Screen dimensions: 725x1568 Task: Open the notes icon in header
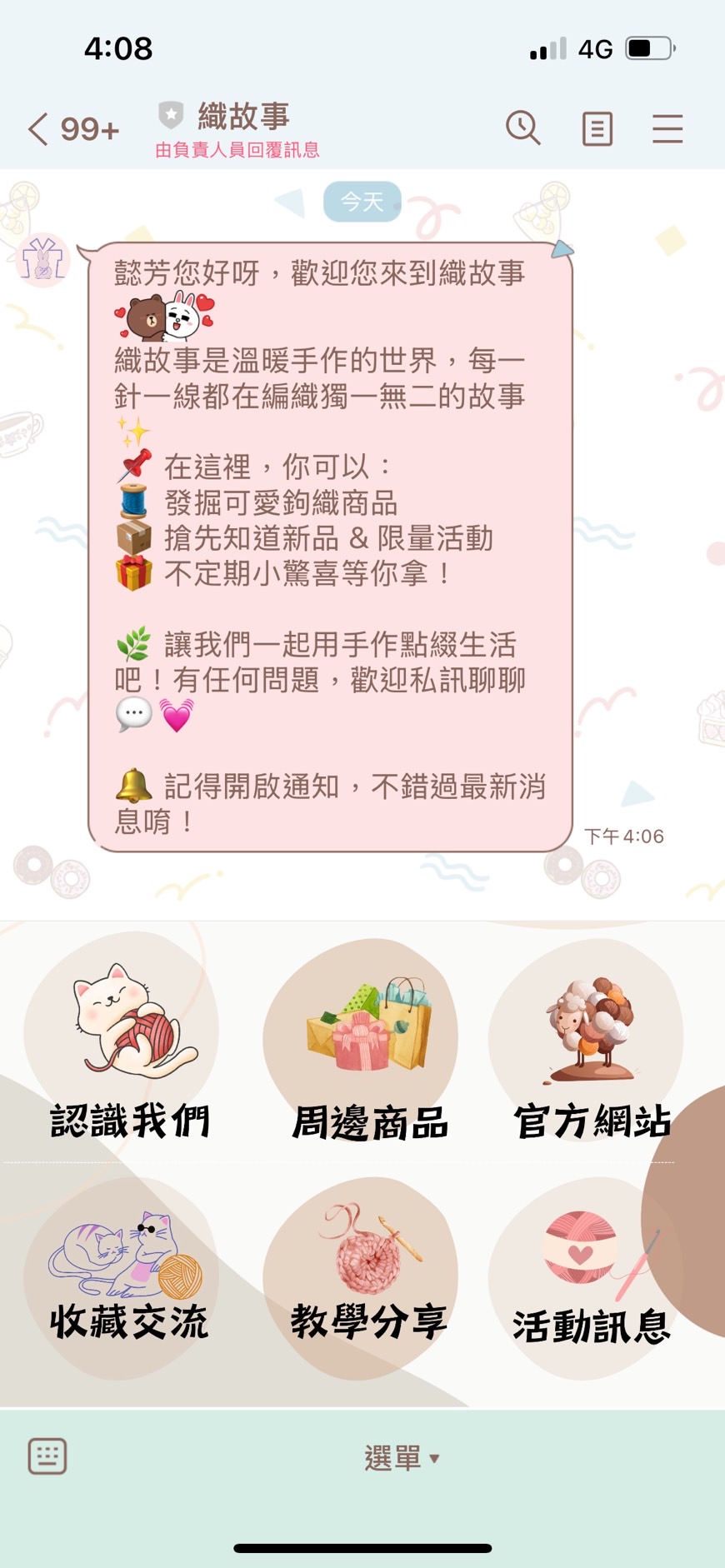tap(597, 129)
